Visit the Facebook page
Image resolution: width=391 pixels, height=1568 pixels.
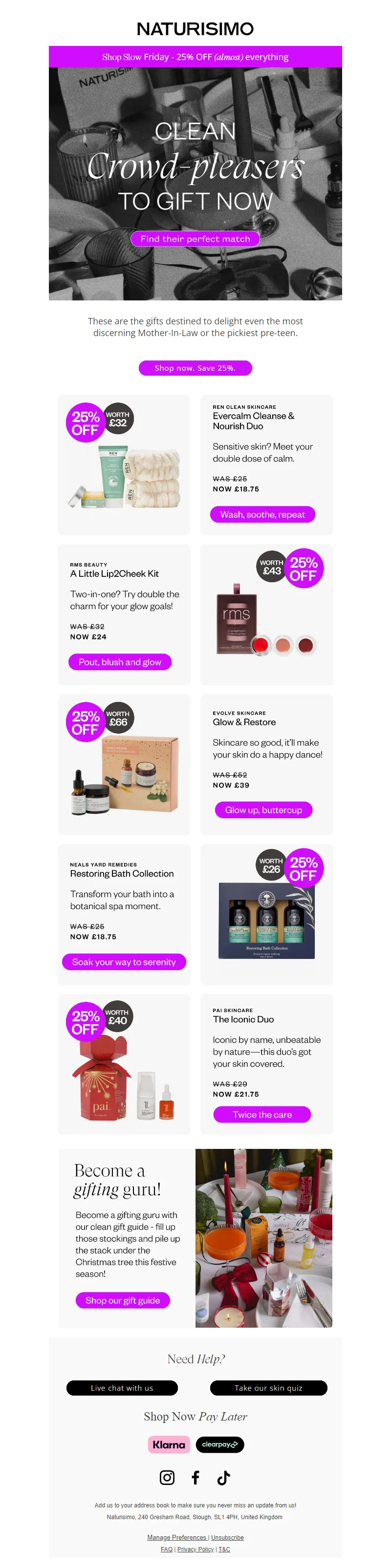(x=195, y=1477)
